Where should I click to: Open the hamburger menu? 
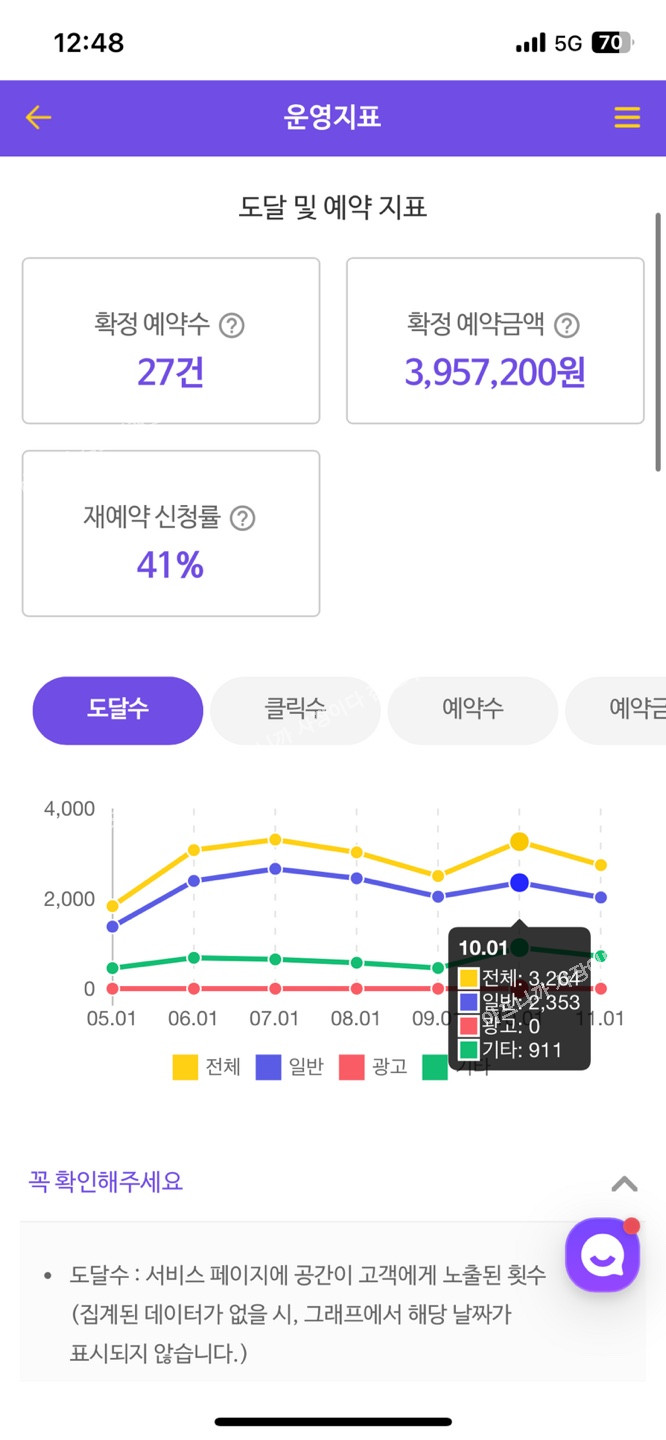click(x=627, y=118)
